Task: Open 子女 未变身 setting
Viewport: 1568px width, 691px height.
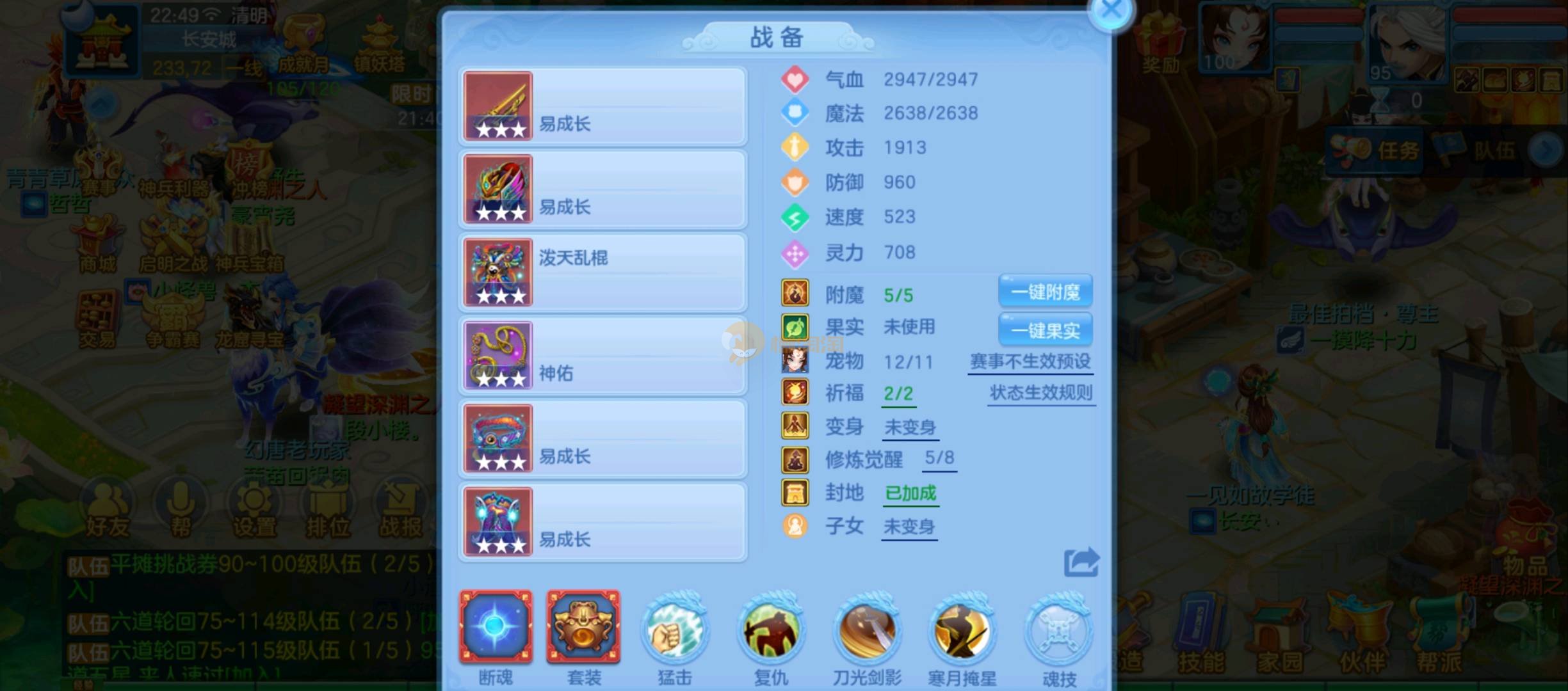Action: [909, 527]
